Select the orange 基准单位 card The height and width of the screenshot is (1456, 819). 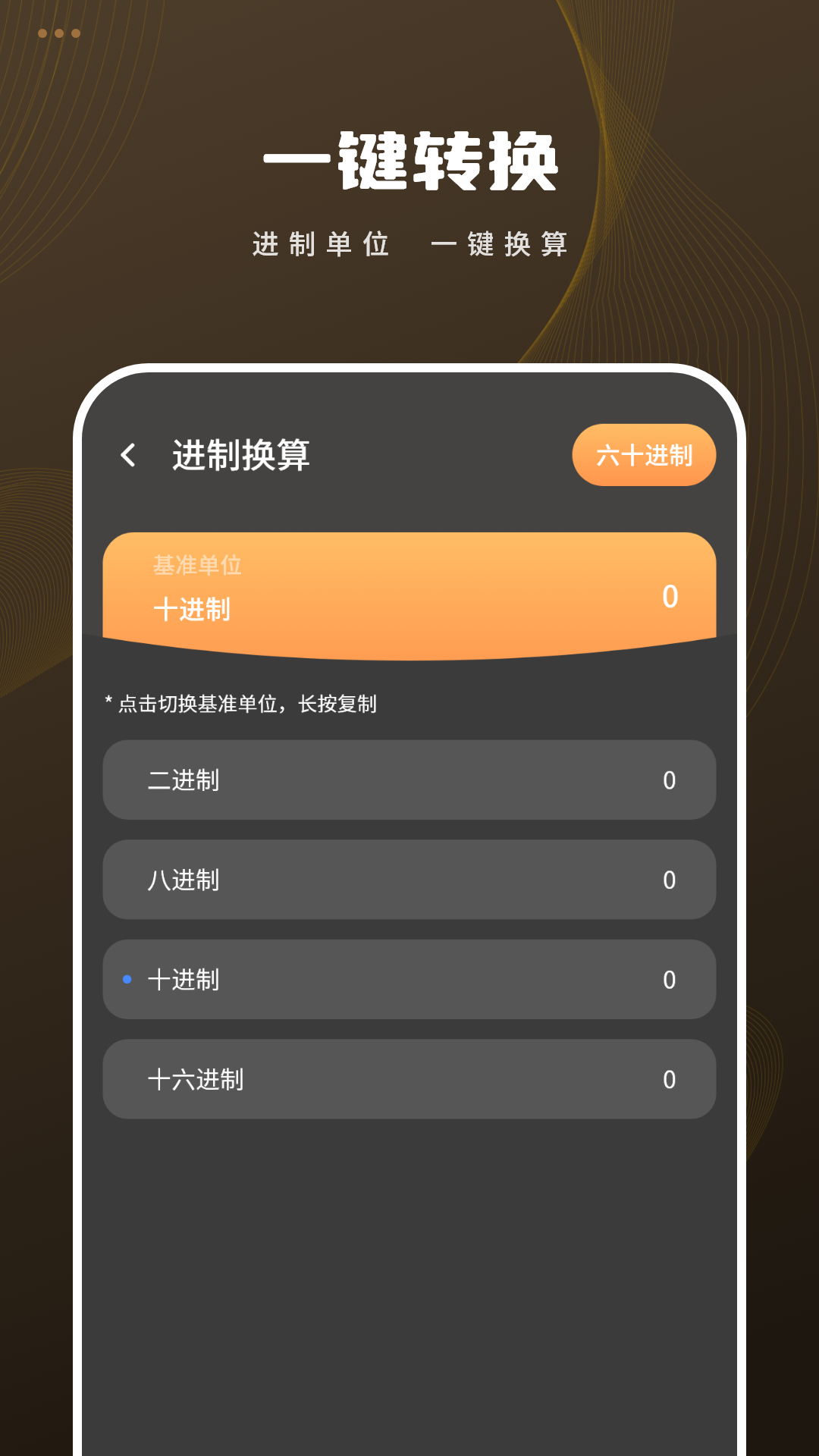(409, 591)
